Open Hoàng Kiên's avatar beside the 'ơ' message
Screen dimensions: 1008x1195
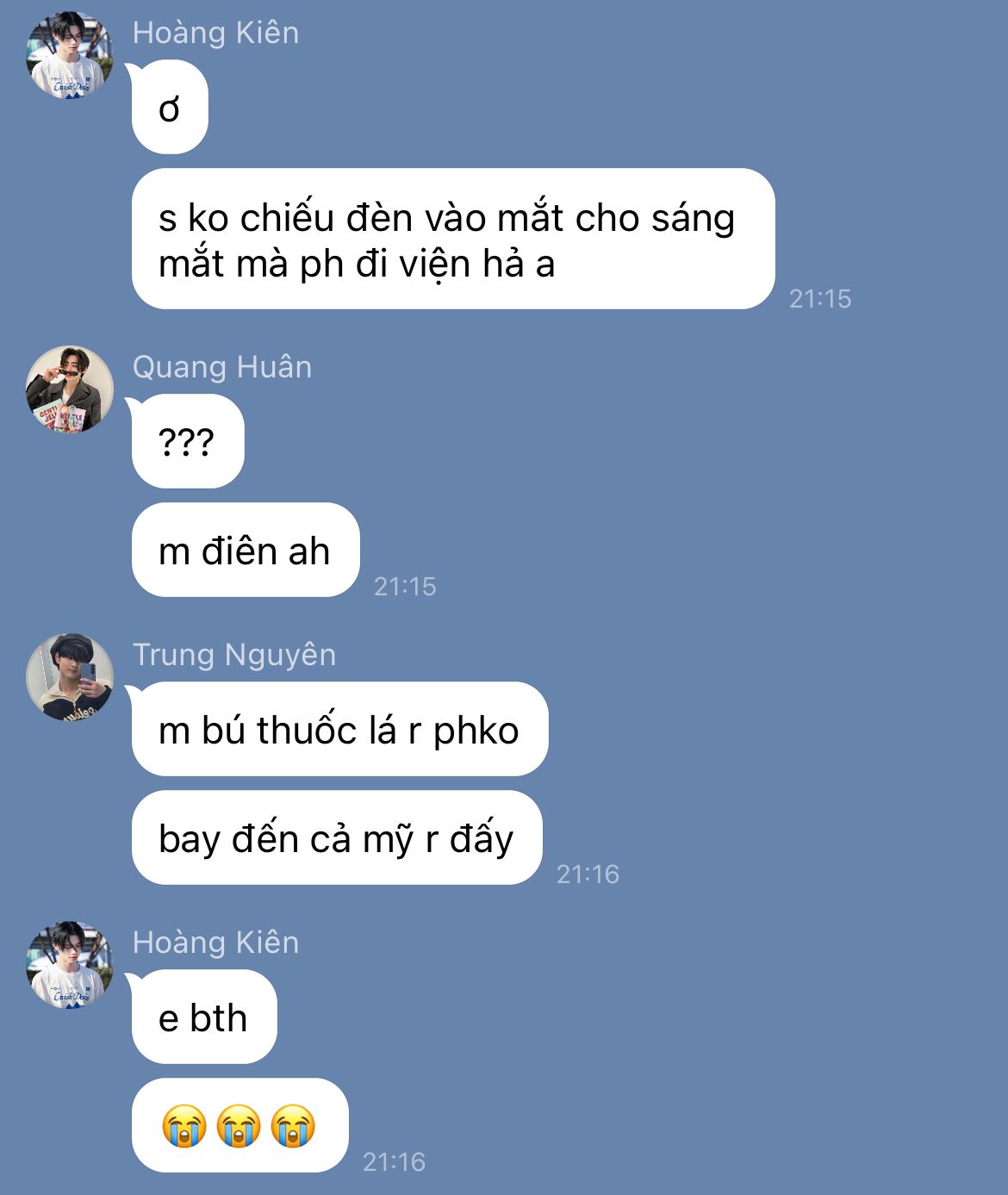click(x=70, y=57)
